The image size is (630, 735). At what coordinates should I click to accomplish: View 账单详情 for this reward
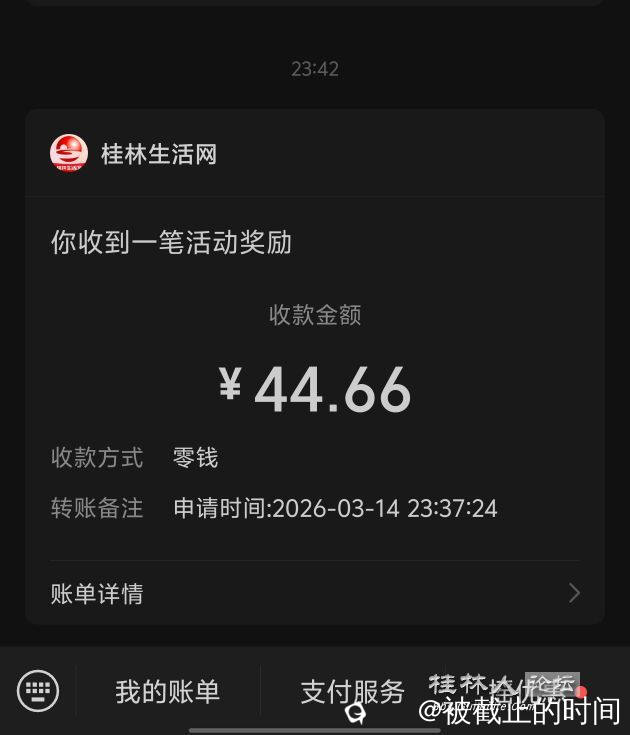point(314,593)
